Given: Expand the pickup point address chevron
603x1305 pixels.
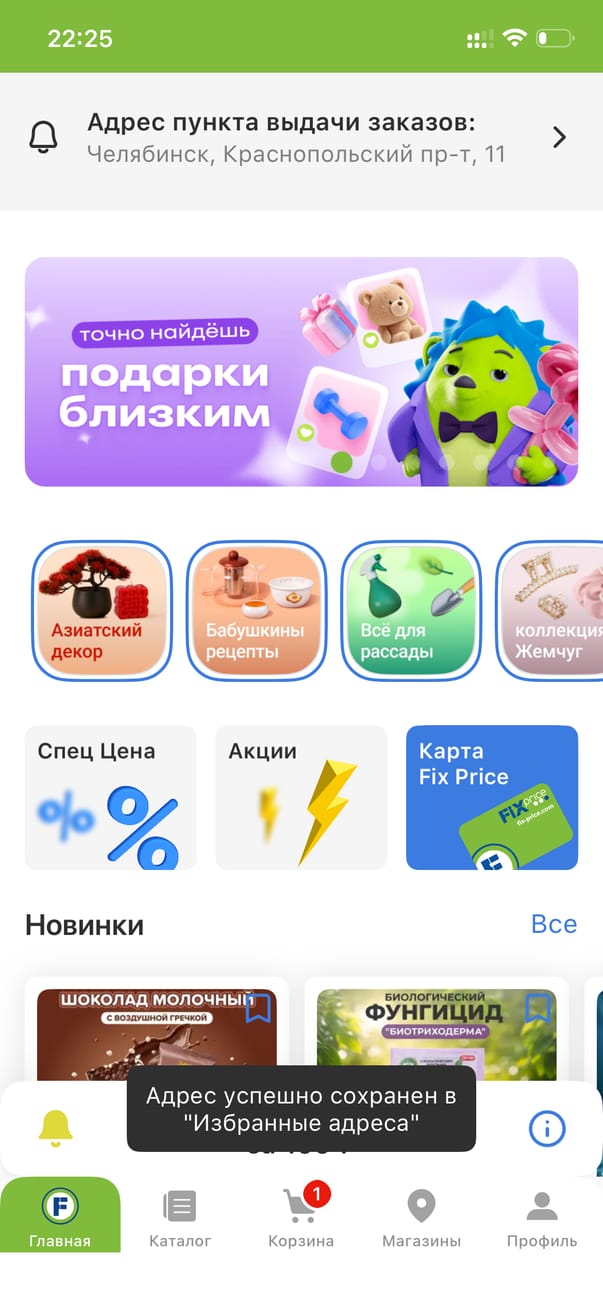Looking at the screenshot, I should (559, 138).
